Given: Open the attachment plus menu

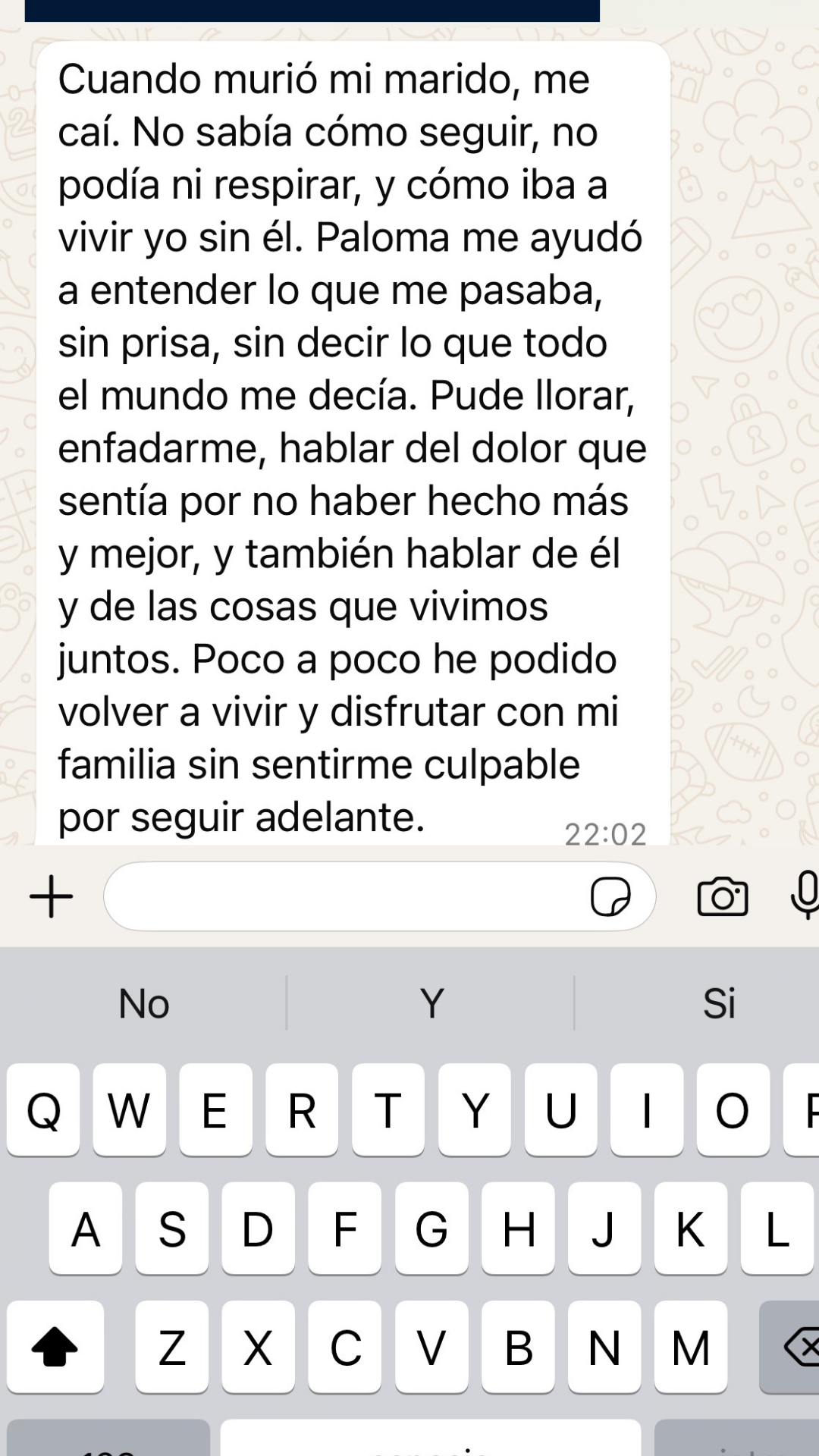Looking at the screenshot, I should pyautogui.click(x=51, y=896).
